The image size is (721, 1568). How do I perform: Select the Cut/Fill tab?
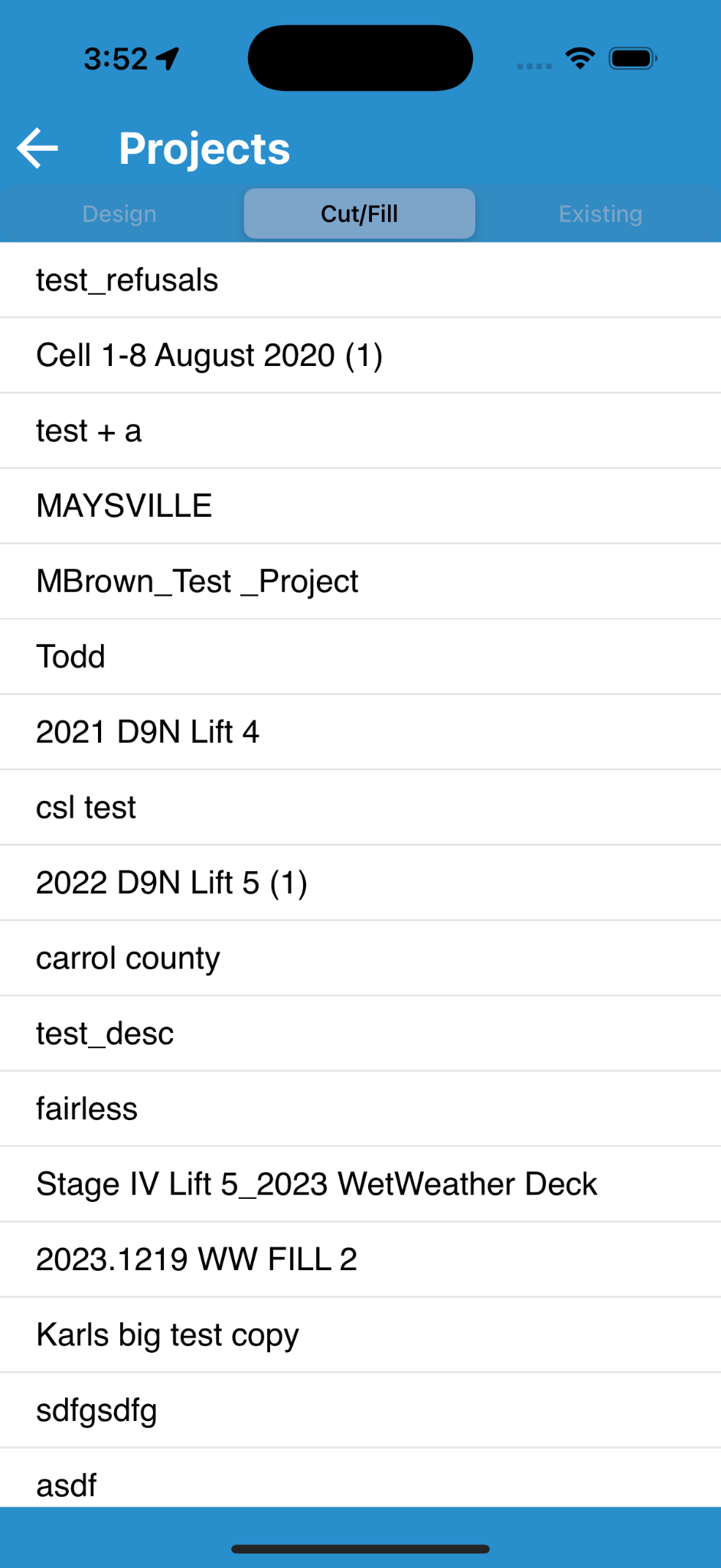pos(359,214)
